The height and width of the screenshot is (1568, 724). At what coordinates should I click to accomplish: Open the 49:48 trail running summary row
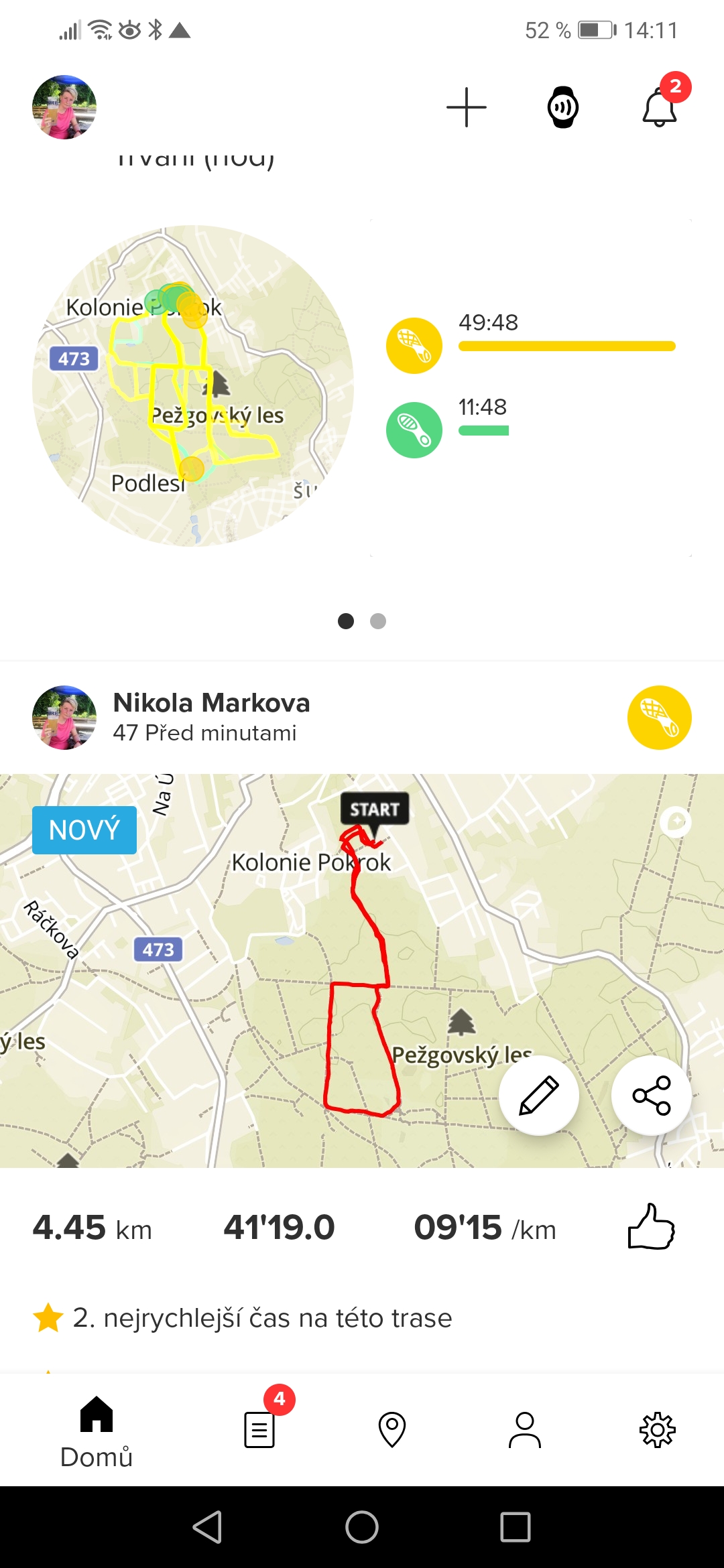click(531, 346)
